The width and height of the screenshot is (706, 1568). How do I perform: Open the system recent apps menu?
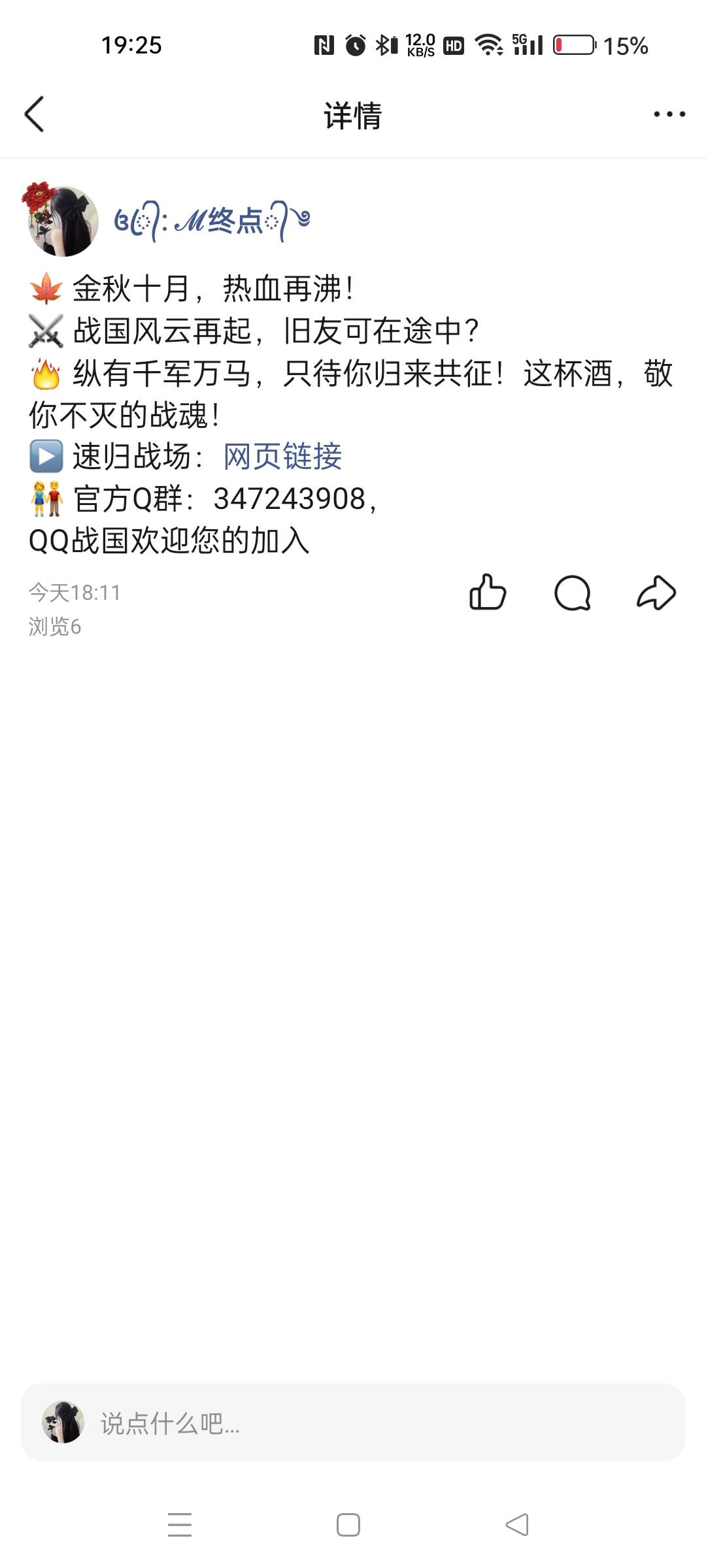pyautogui.click(x=180, y=1525)
